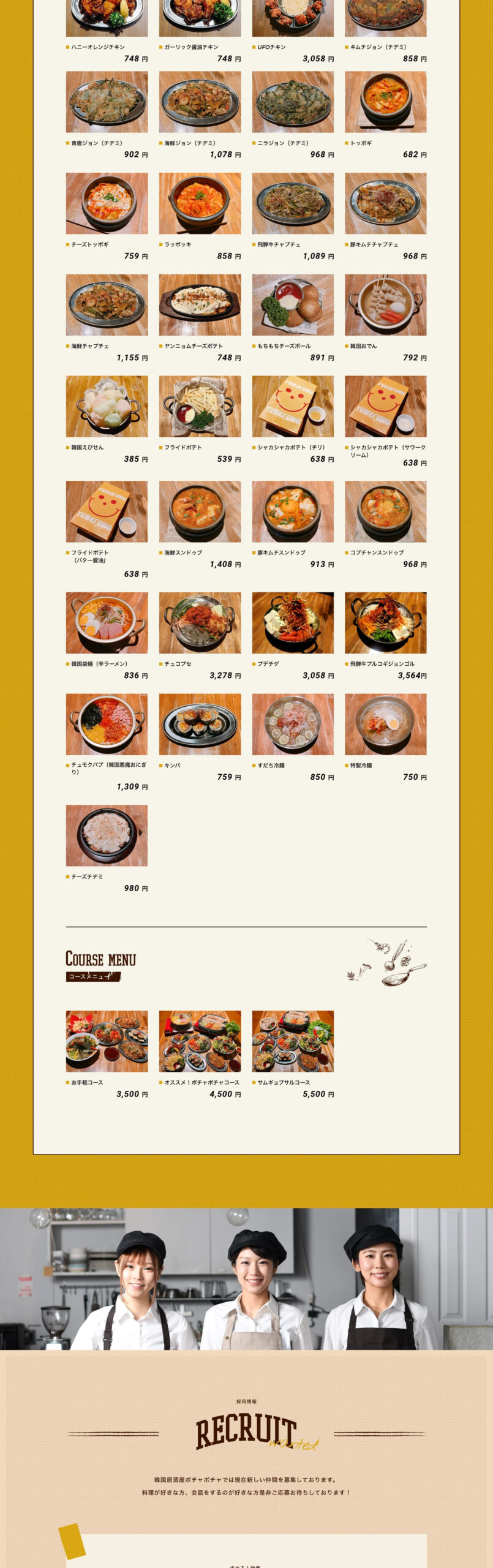This screenshot has height=1568, width=493.
Task: View the 海鮮ジョン（チヂミ） dish image
Action: 200,102
